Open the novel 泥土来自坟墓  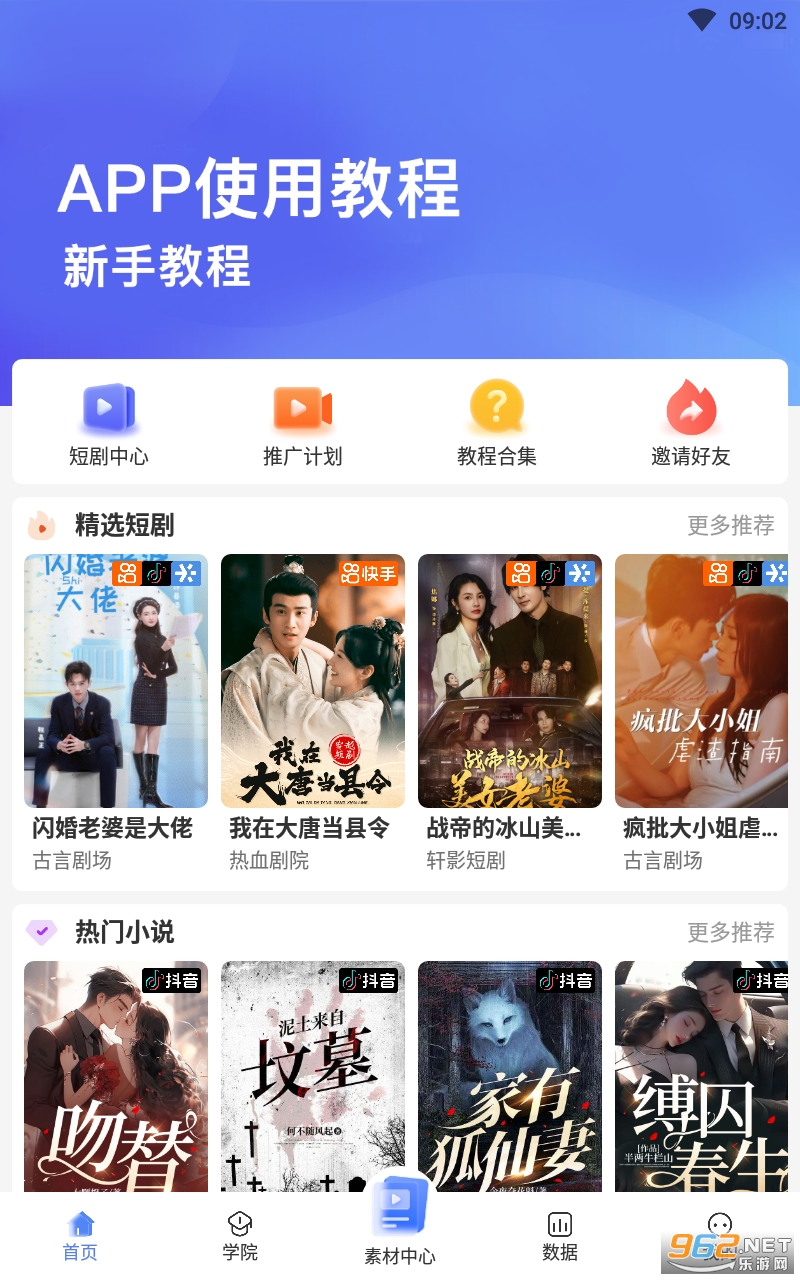point(313,1075)
